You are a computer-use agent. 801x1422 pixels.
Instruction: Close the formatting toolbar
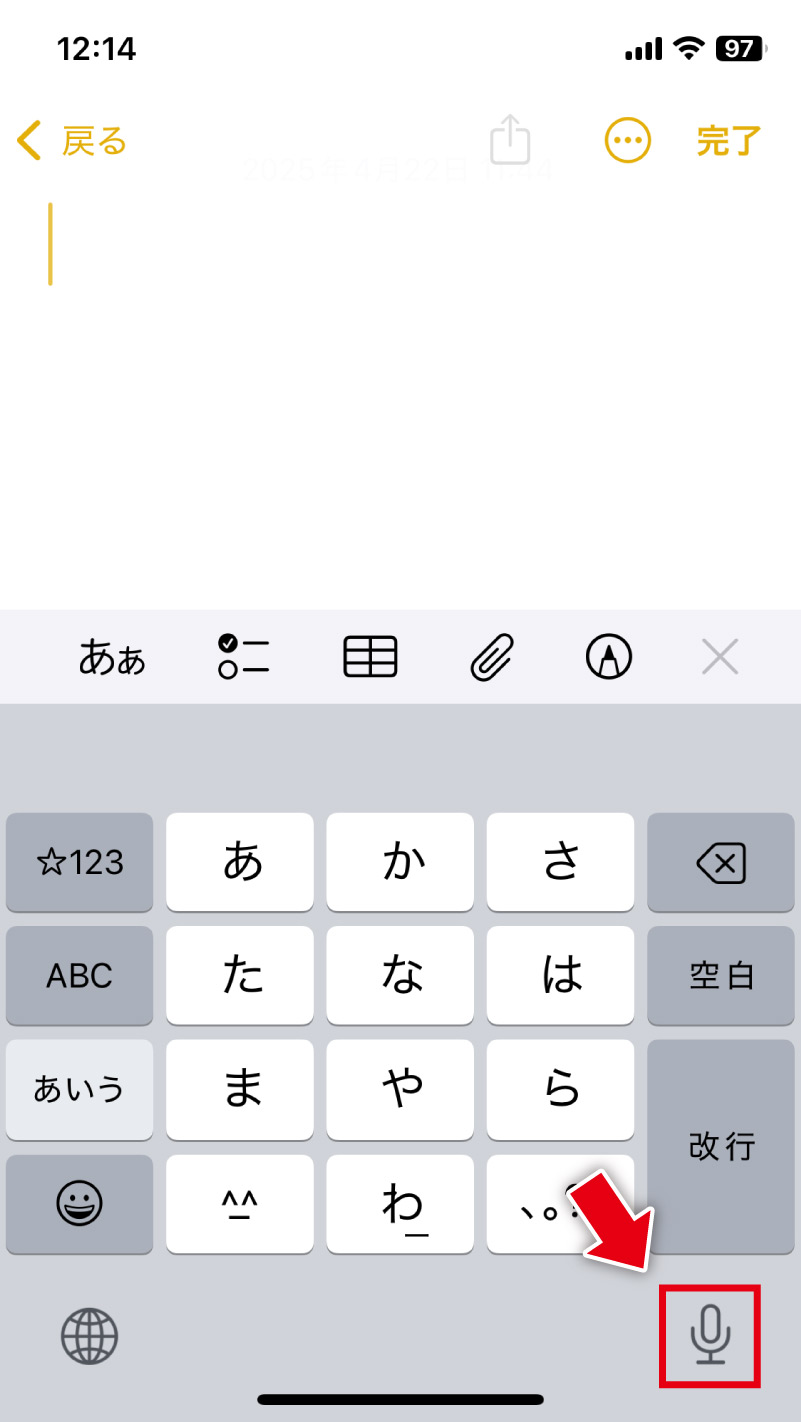720,657
